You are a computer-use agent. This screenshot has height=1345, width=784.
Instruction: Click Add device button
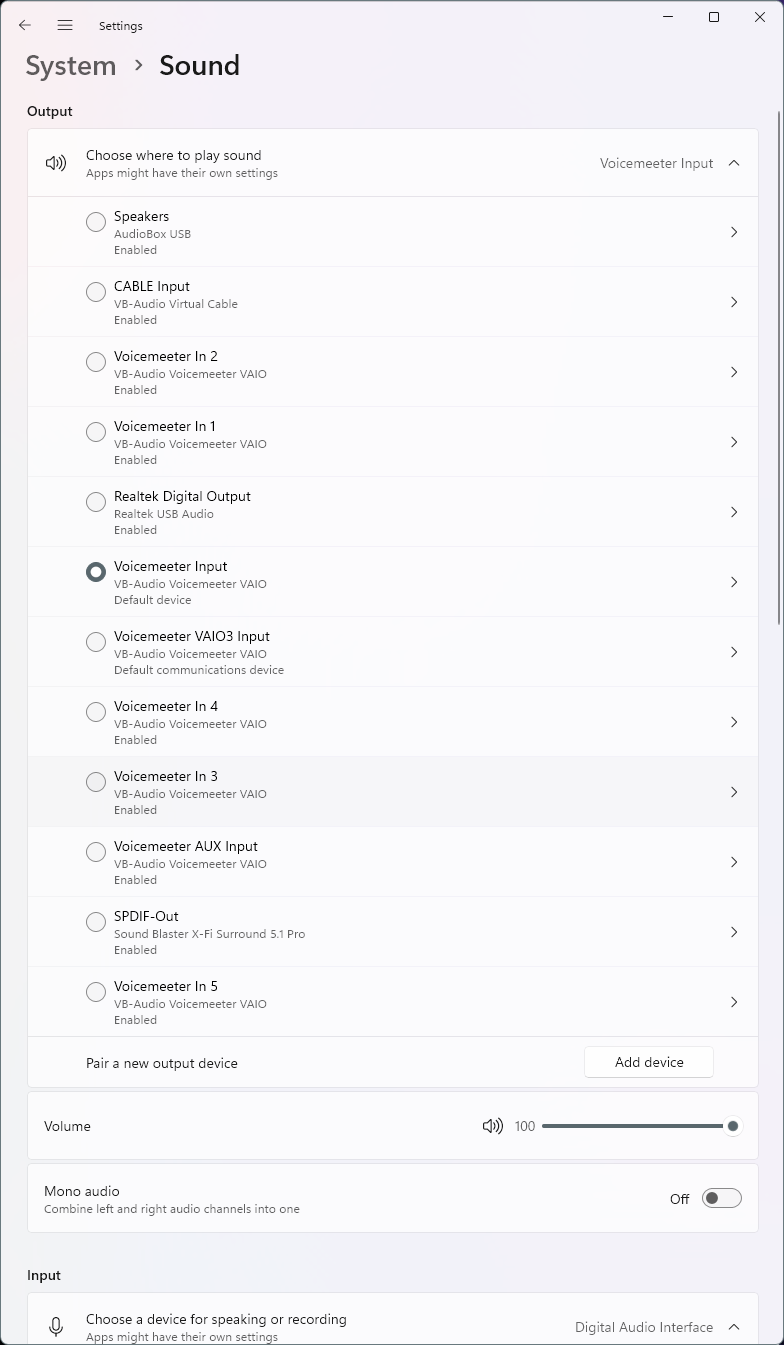coord(649,1062)
